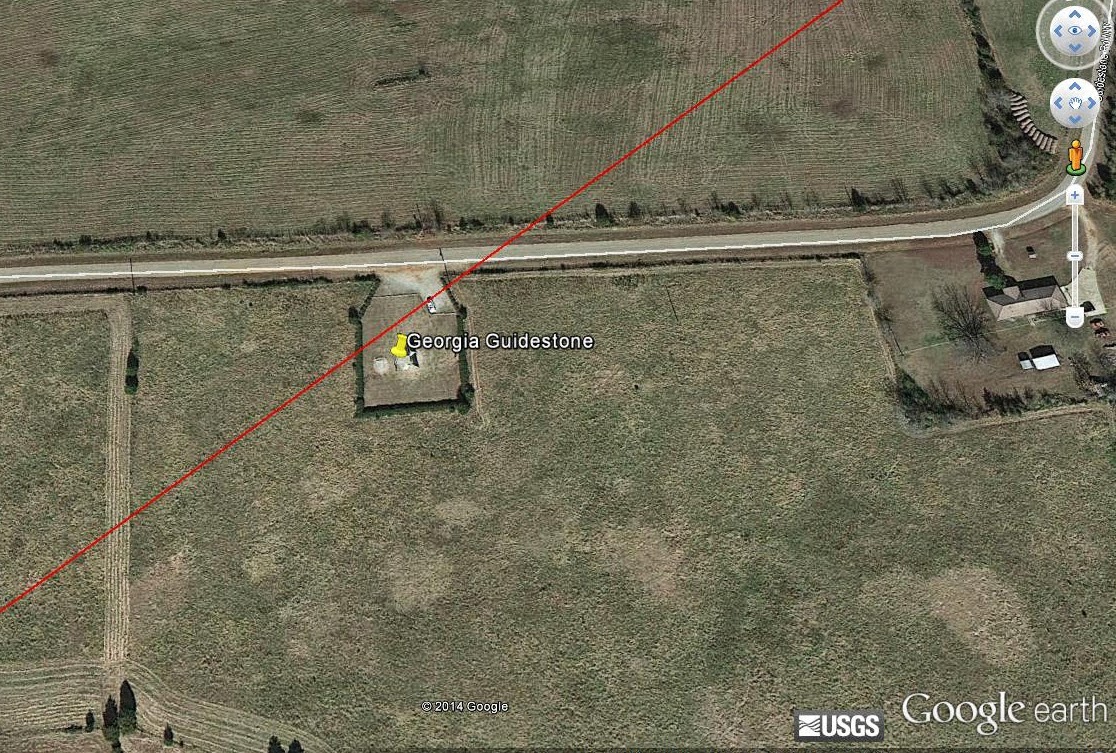Tap the left arrow on the move joystick
The height and width of the screenshot is (753, 1116).
(1058, 103)
